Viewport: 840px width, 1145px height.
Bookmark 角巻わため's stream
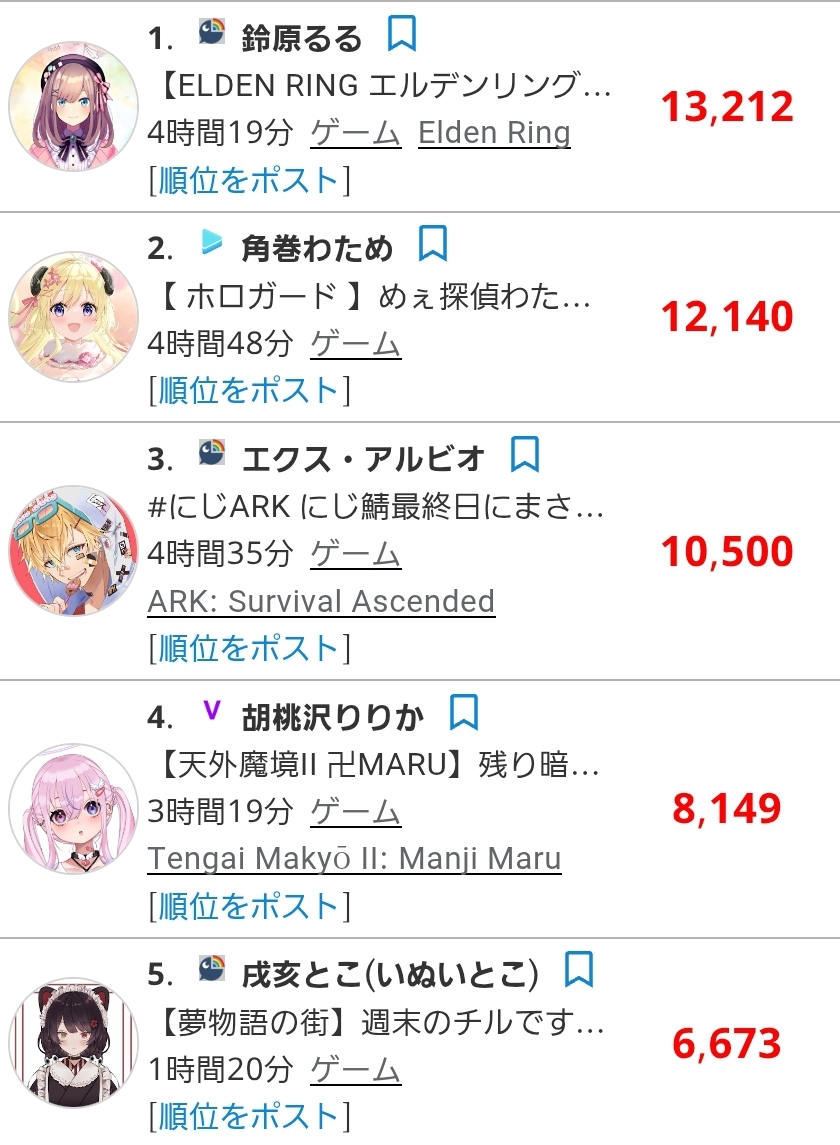click(x=432, y=244)
